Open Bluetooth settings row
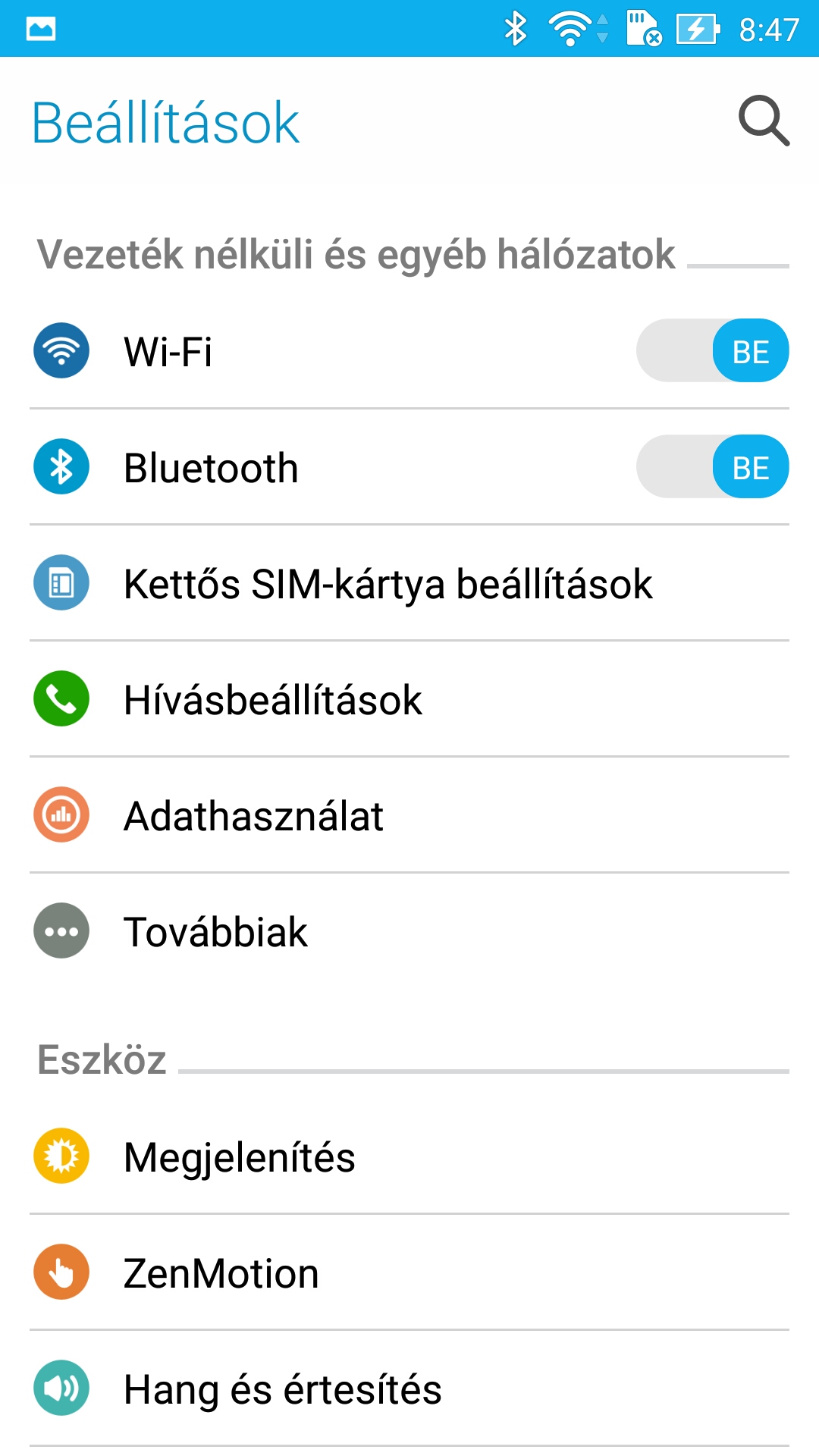This screenshot has width=819, height=1456. [303, 468]
